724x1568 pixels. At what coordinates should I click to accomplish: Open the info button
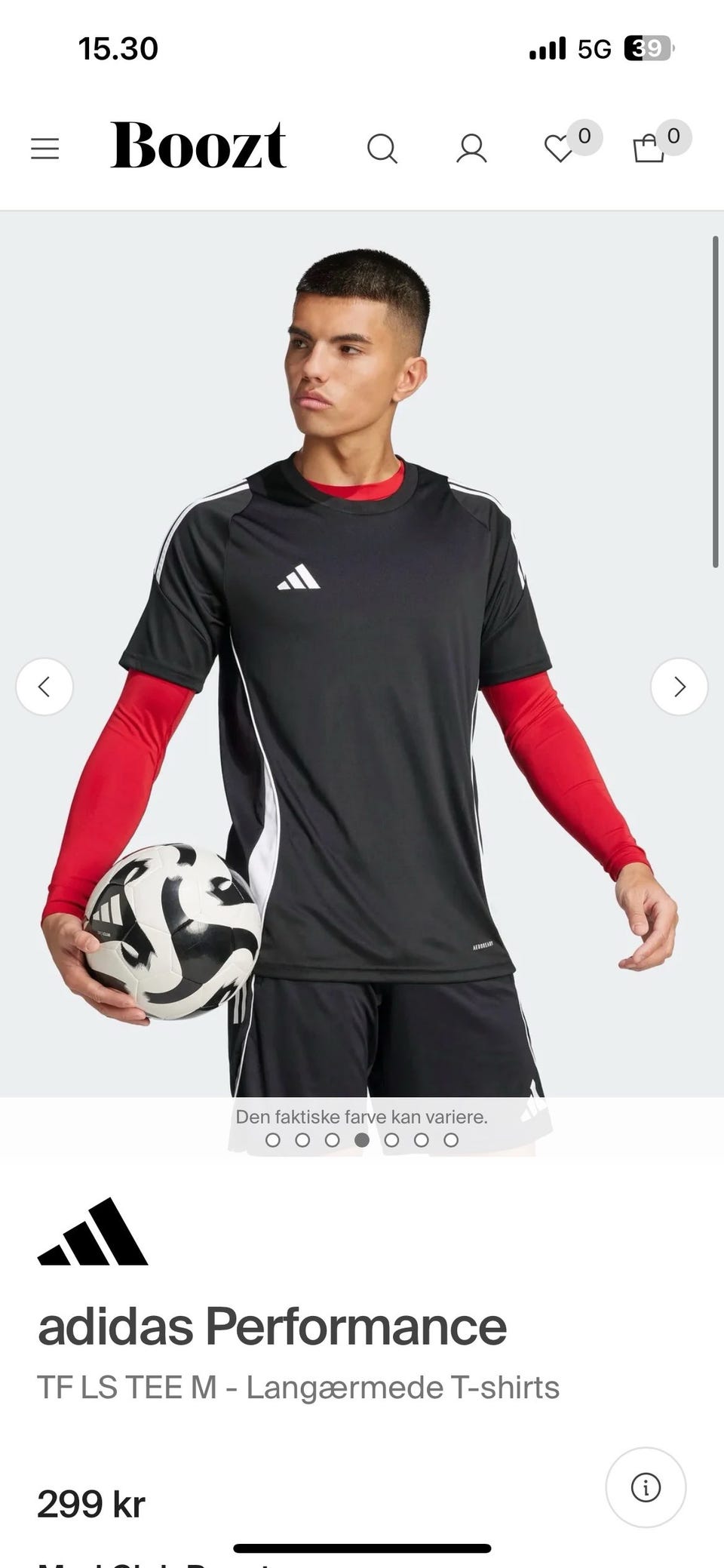tap(646, 1487)
